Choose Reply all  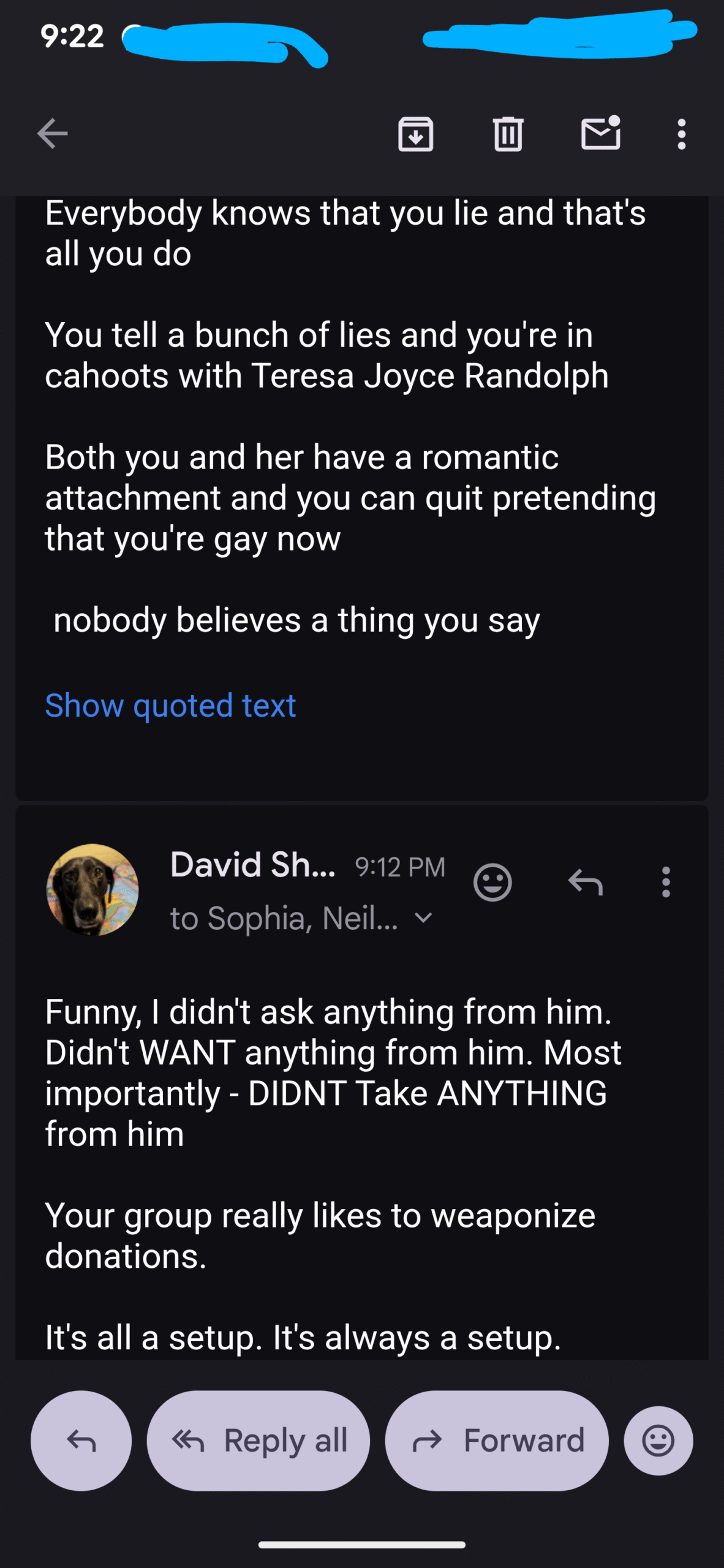pos(258,1441)
